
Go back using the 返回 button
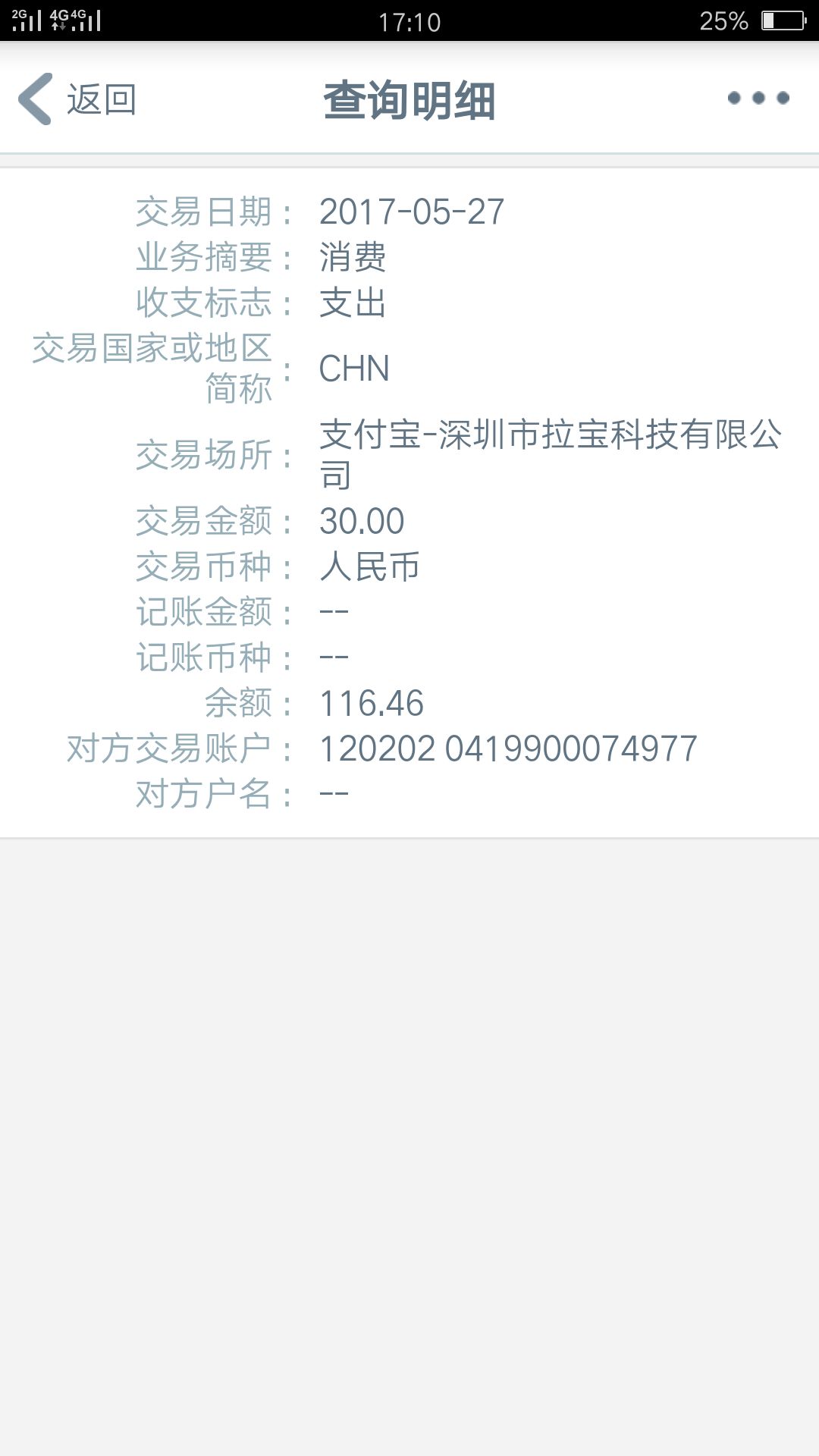coord(77,99)
